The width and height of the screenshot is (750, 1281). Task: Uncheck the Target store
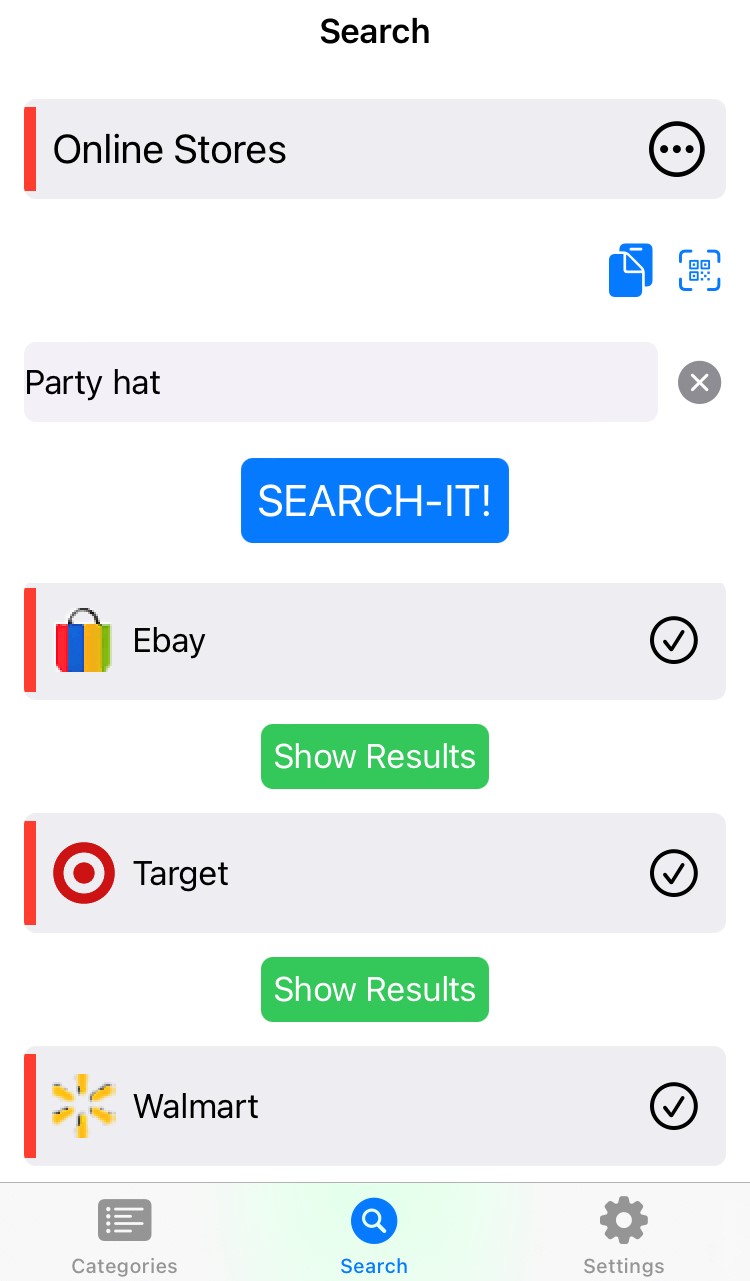[674, 873]
